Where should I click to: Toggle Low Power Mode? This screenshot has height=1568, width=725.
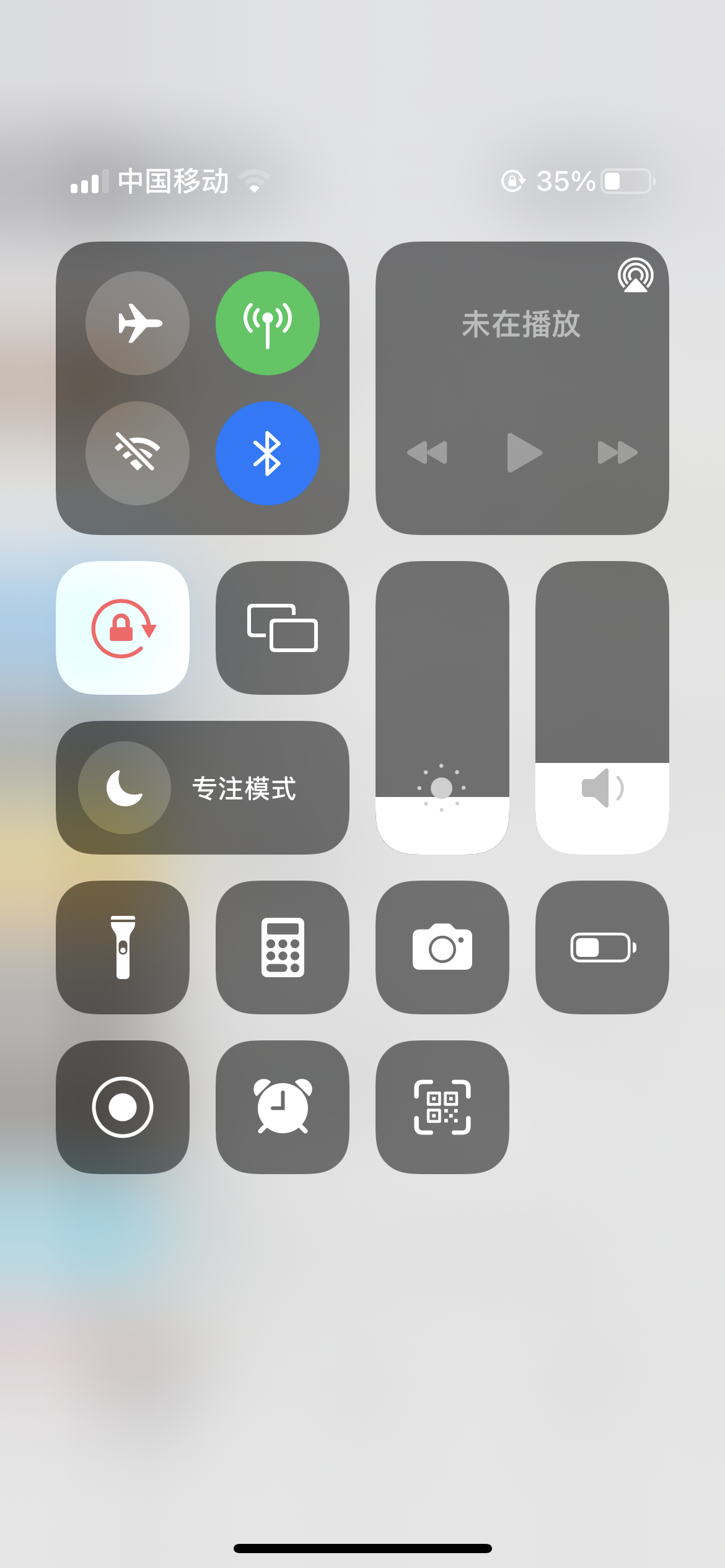click(x=602, y=947)
